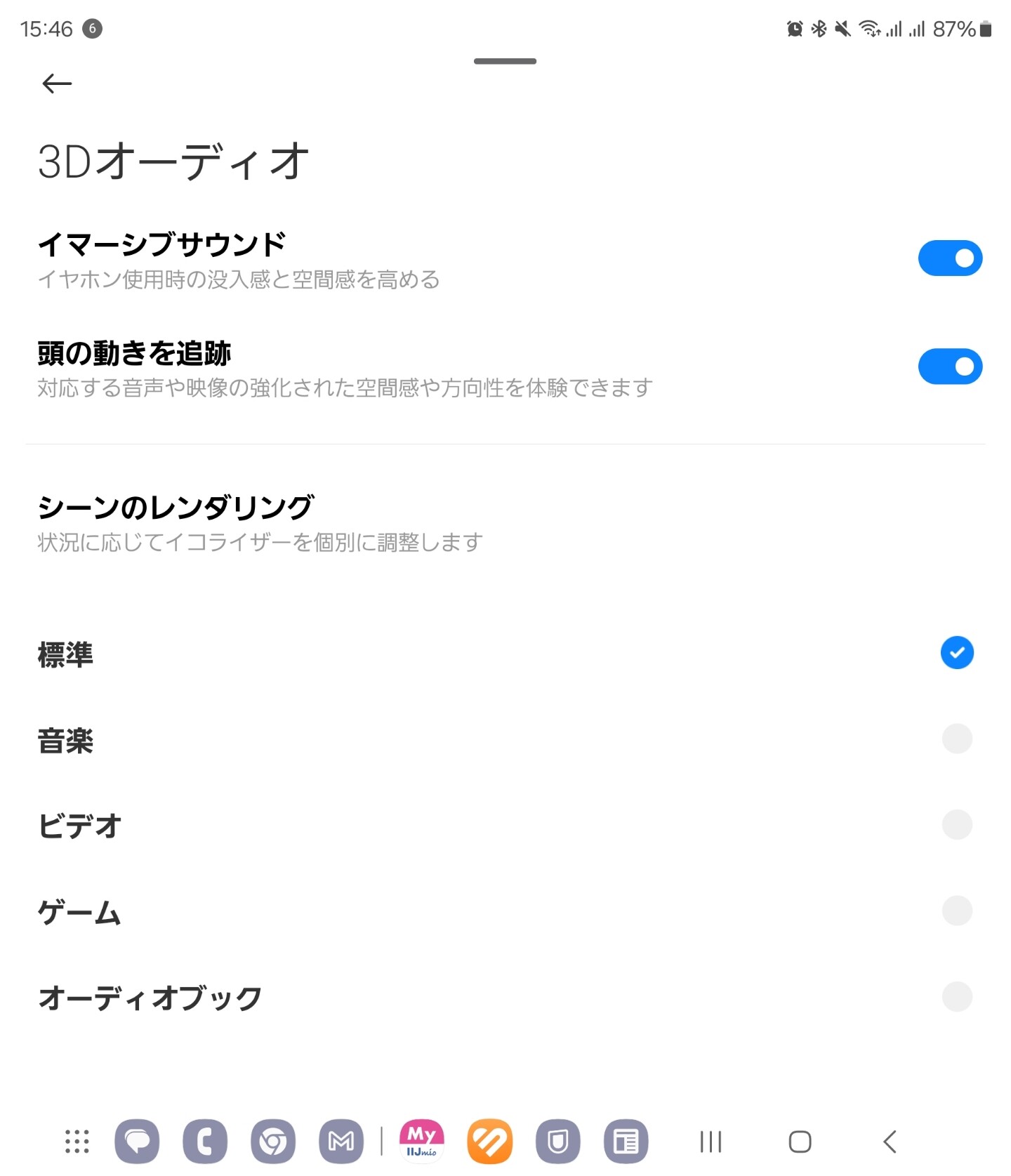Select the 音楽 scene option

click(505, 739)
